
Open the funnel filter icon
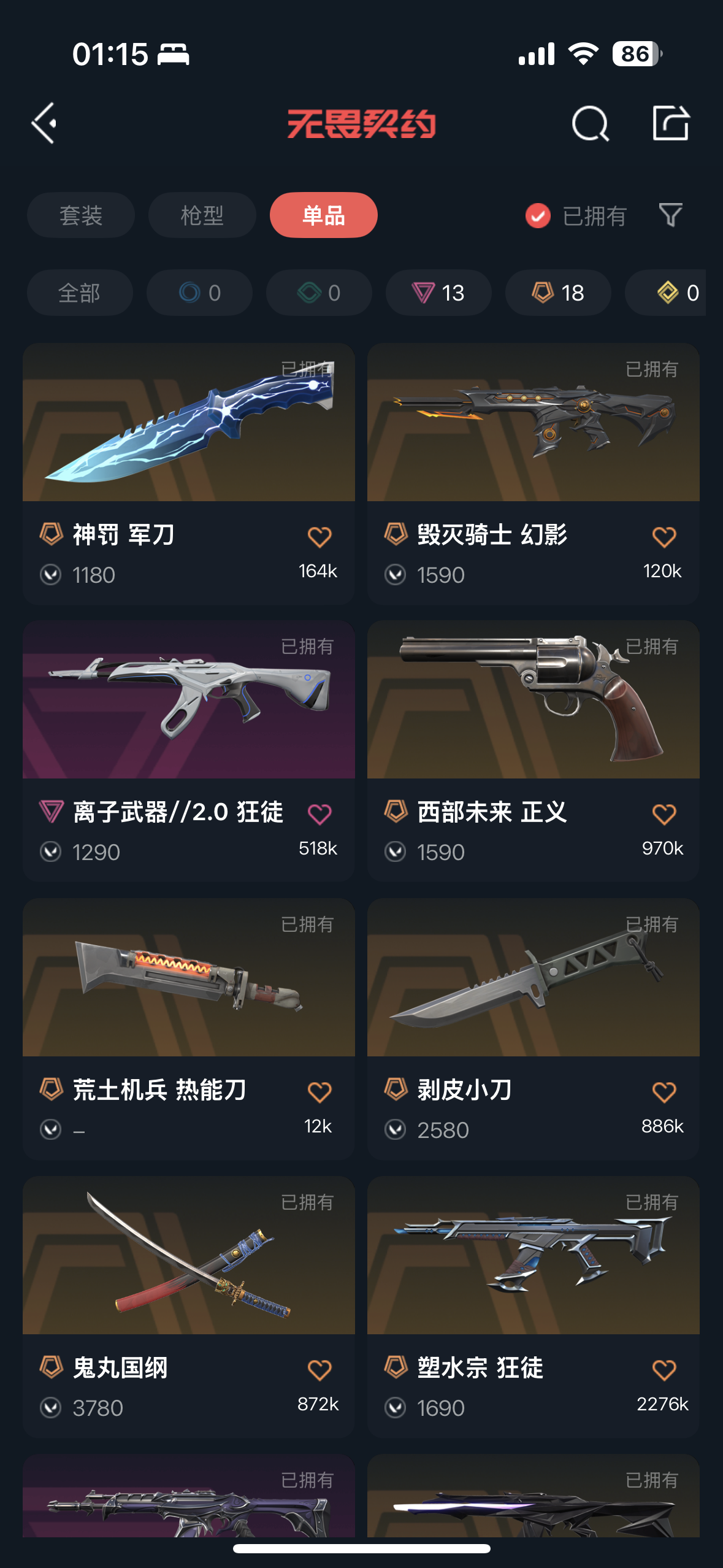coord(670,215)
